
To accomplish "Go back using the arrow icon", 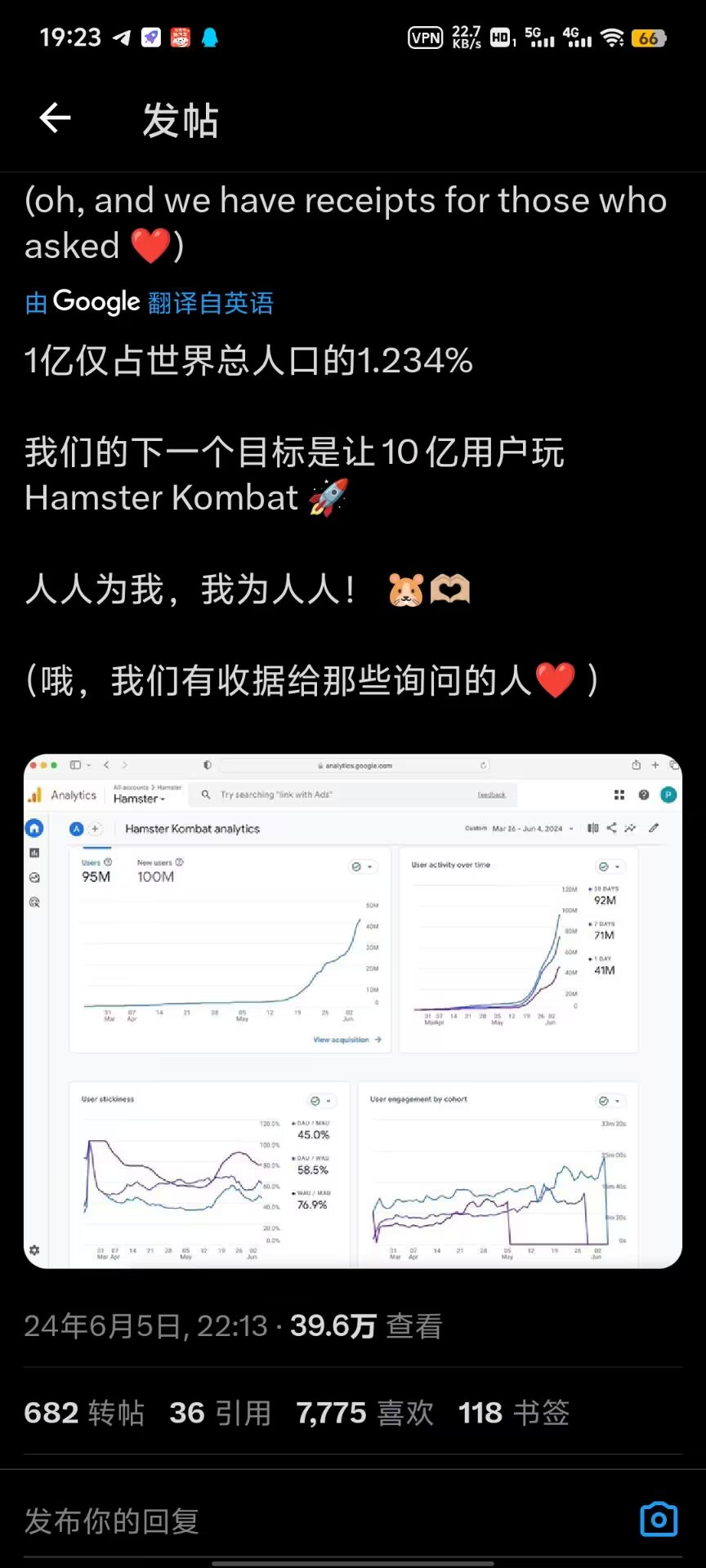I will [x=56, y=118].
